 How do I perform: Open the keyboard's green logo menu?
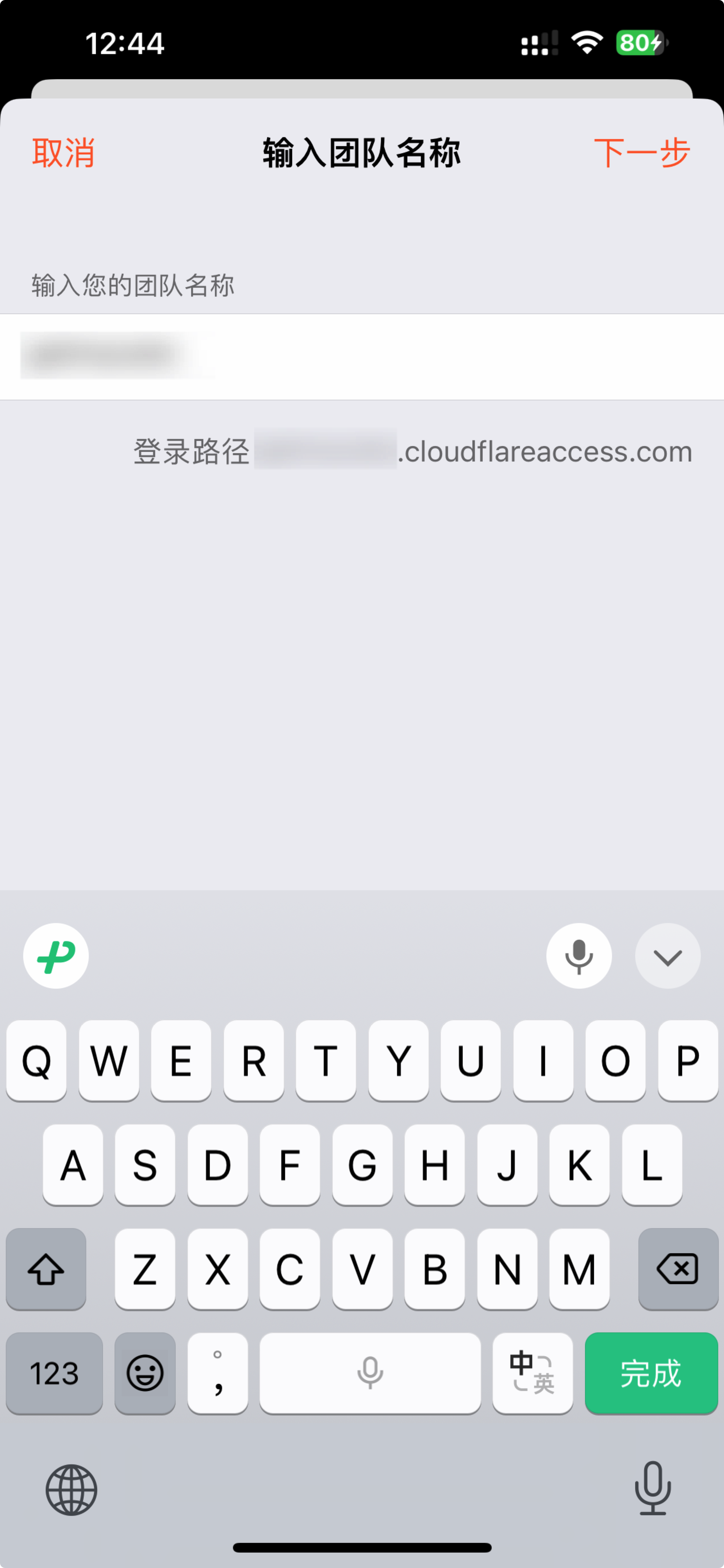(x=56, y=956)
